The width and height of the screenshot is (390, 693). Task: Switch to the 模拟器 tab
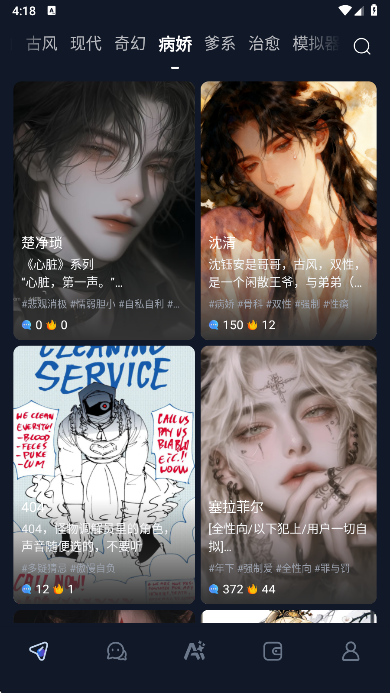tap(316, 44)
